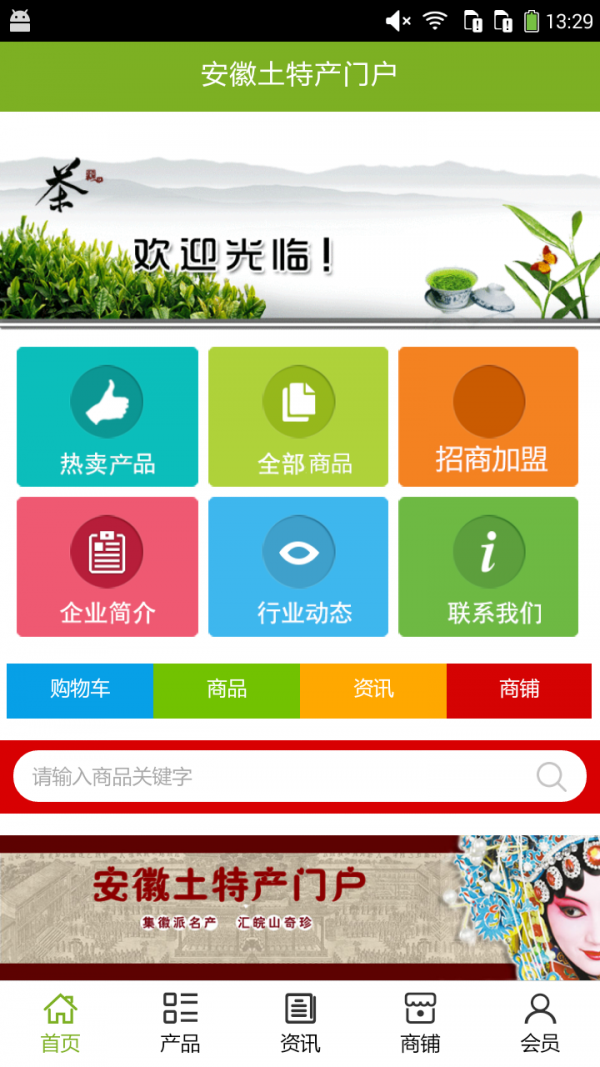The width and height of the screenshot is (600, 1067).
Task: Open the 安徽土特产门户 opera banner
Action: pyautogui.click(x=300, y=907)
